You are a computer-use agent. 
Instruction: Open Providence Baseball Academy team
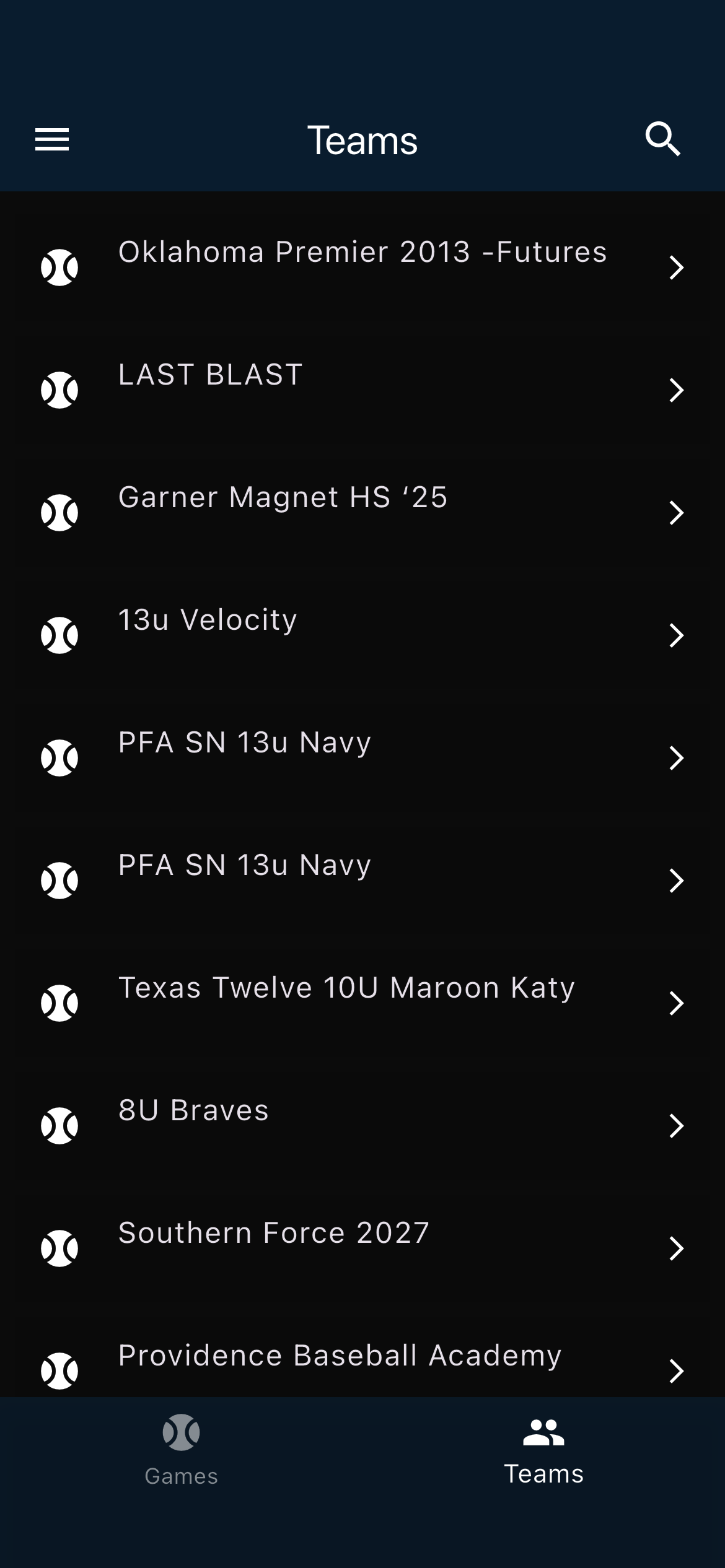362,1365
